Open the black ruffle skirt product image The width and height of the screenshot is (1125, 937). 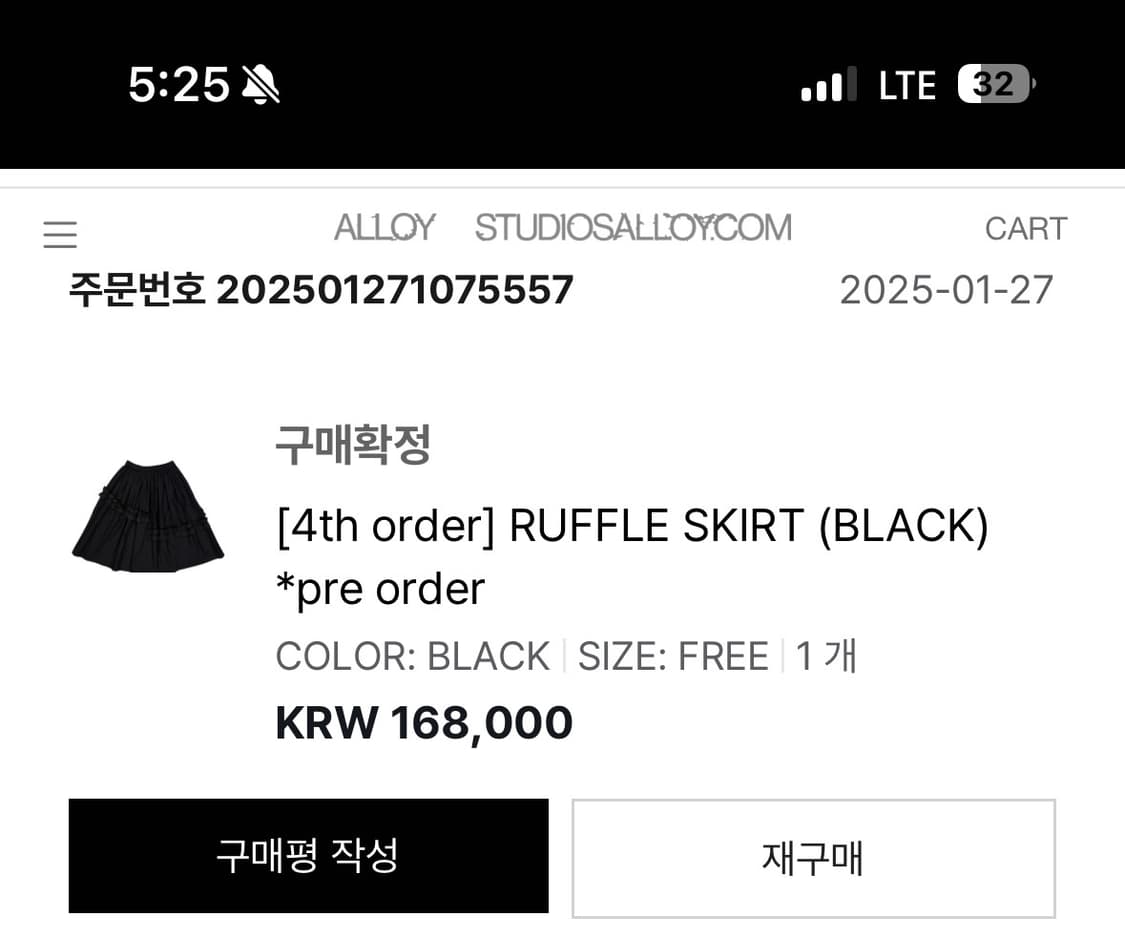148,516
